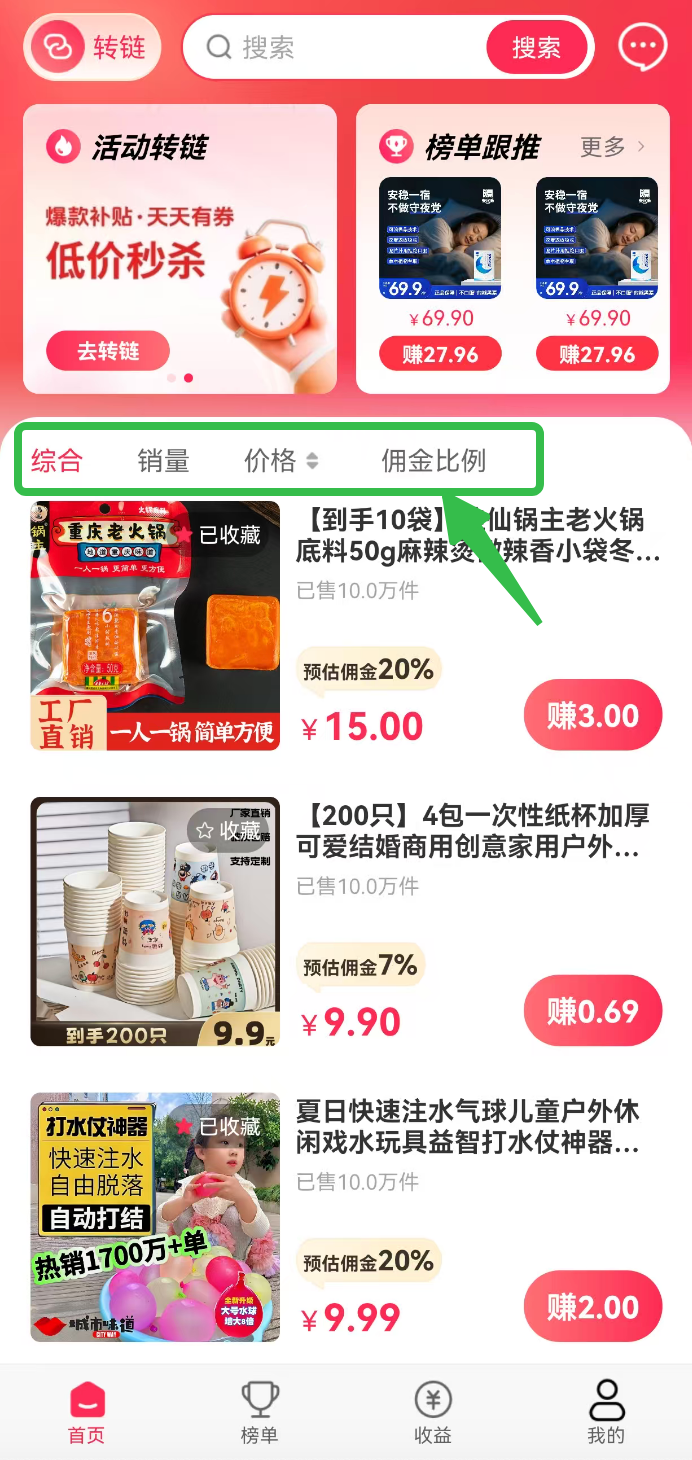This screenshot has height=1460, width=692.
Task: Switch to the 榜单 tab
Action: tap(259, 1412)
